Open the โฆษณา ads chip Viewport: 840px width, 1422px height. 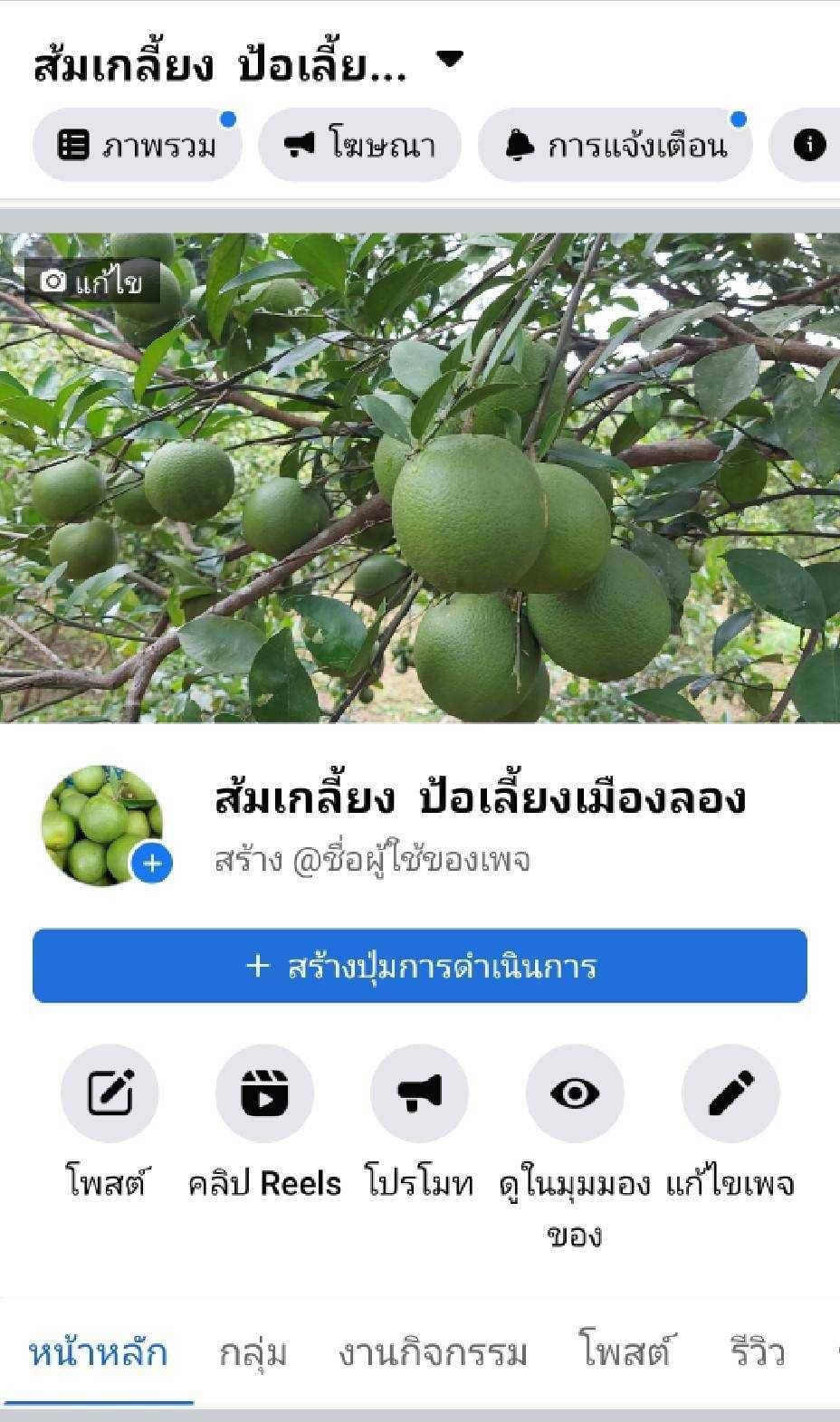pyautogui.click(x=360, y=145)
